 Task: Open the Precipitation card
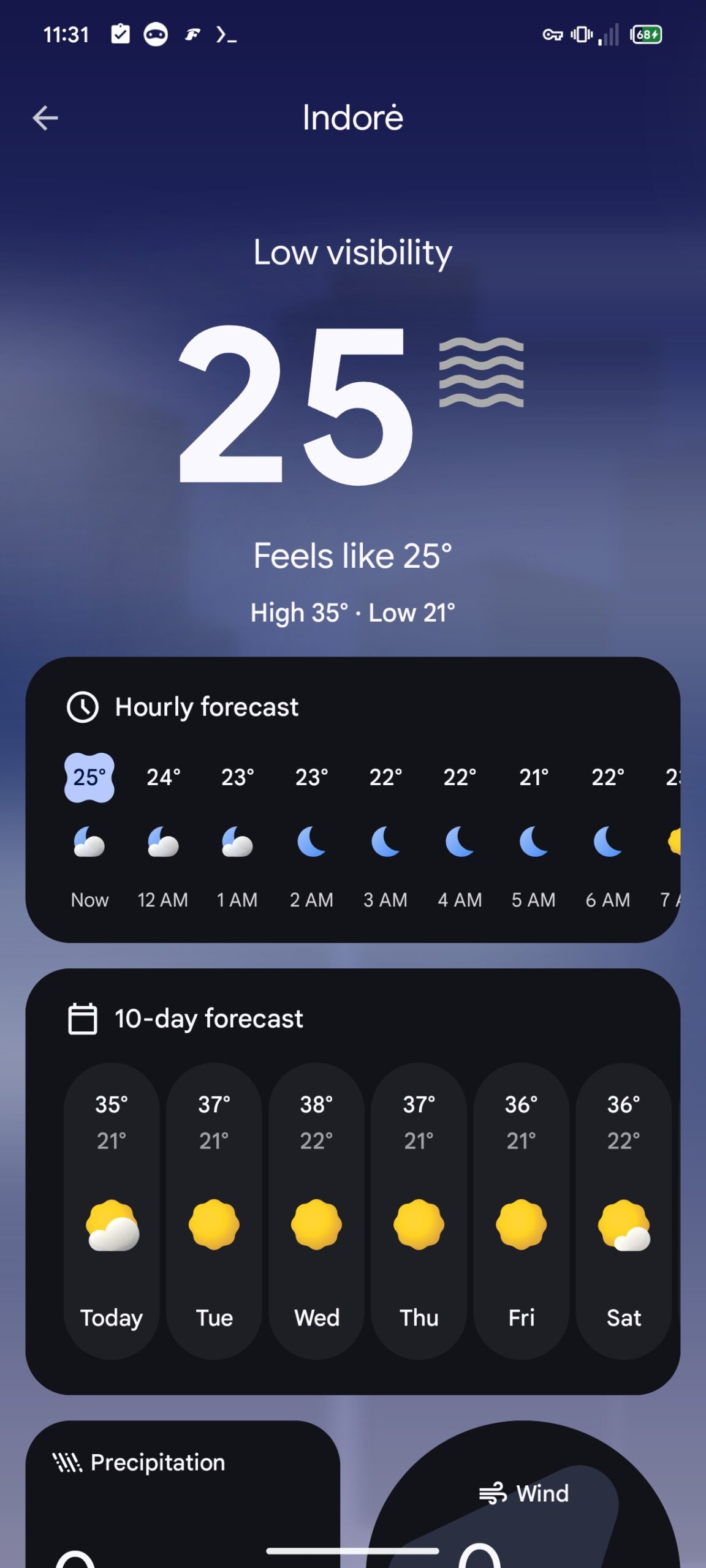(183, 1494)
